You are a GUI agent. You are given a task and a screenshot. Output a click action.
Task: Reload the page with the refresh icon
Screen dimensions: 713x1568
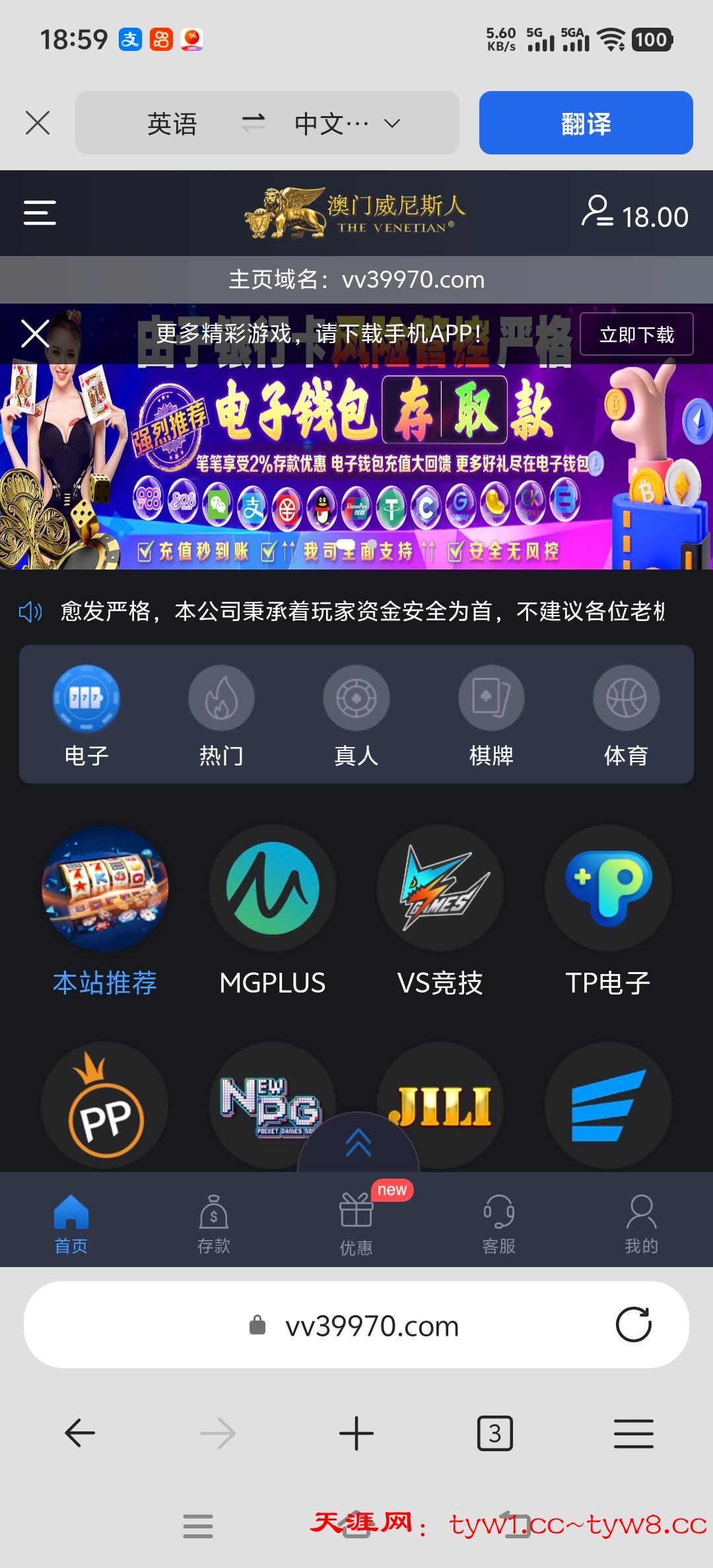633,1324
